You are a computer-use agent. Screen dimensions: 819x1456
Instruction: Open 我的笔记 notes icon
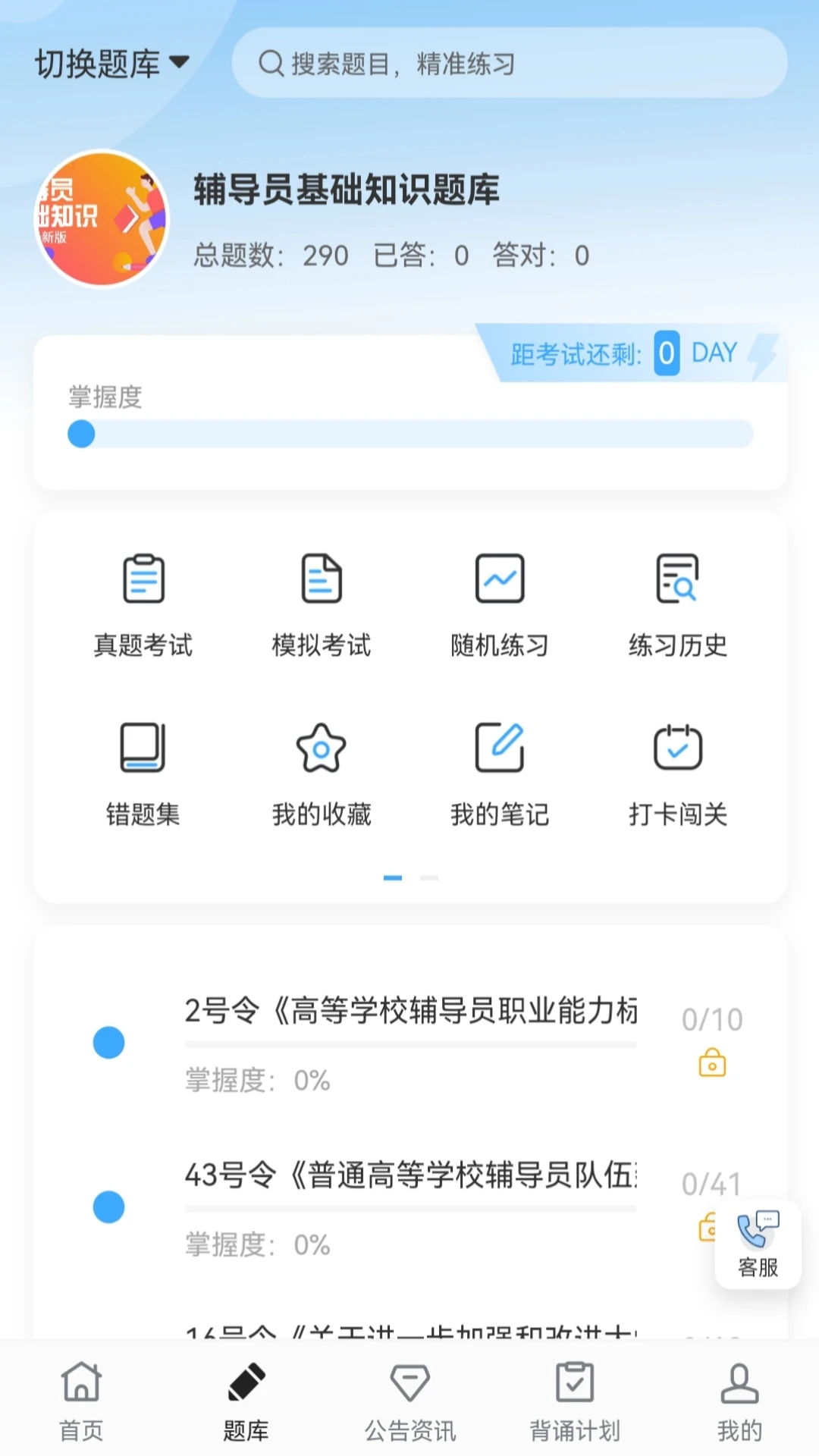pyautogui.click(x=499, y=772)
